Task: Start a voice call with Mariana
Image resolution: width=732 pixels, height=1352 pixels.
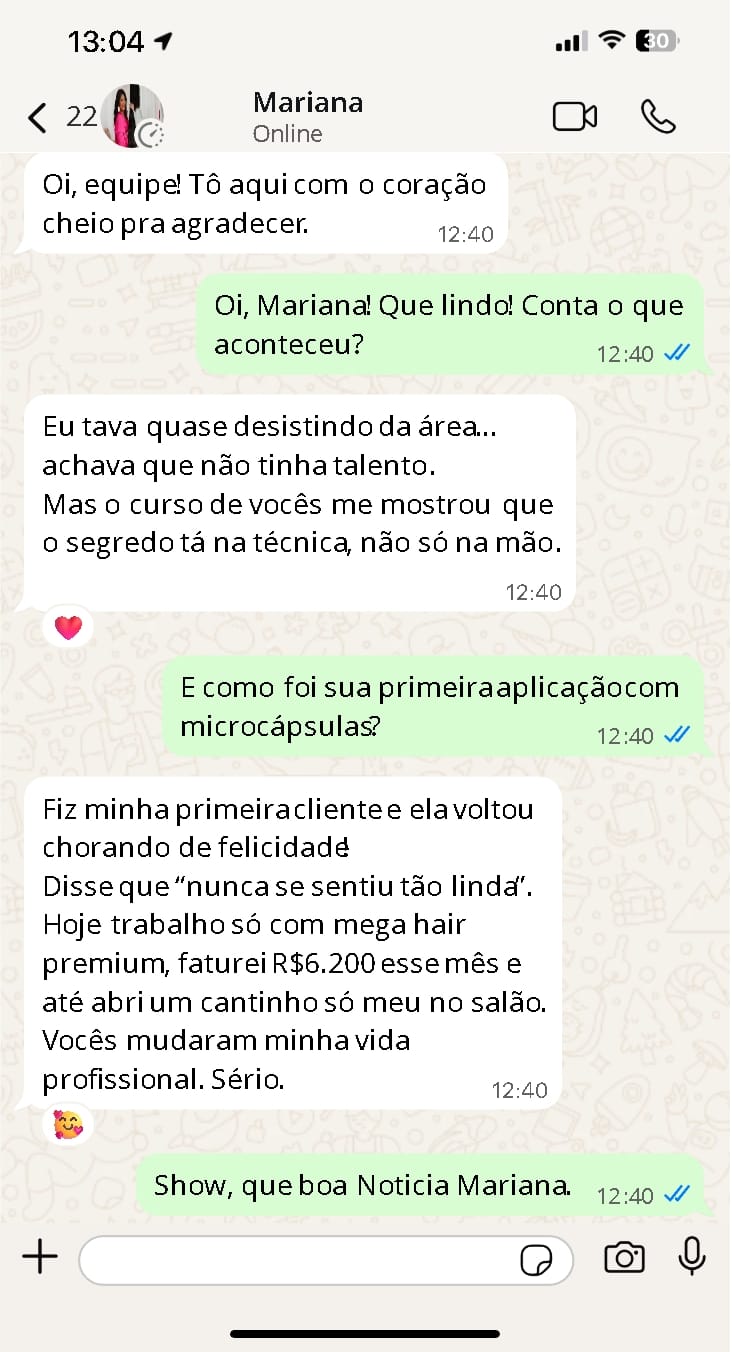Action: click(x=658, y=117)
